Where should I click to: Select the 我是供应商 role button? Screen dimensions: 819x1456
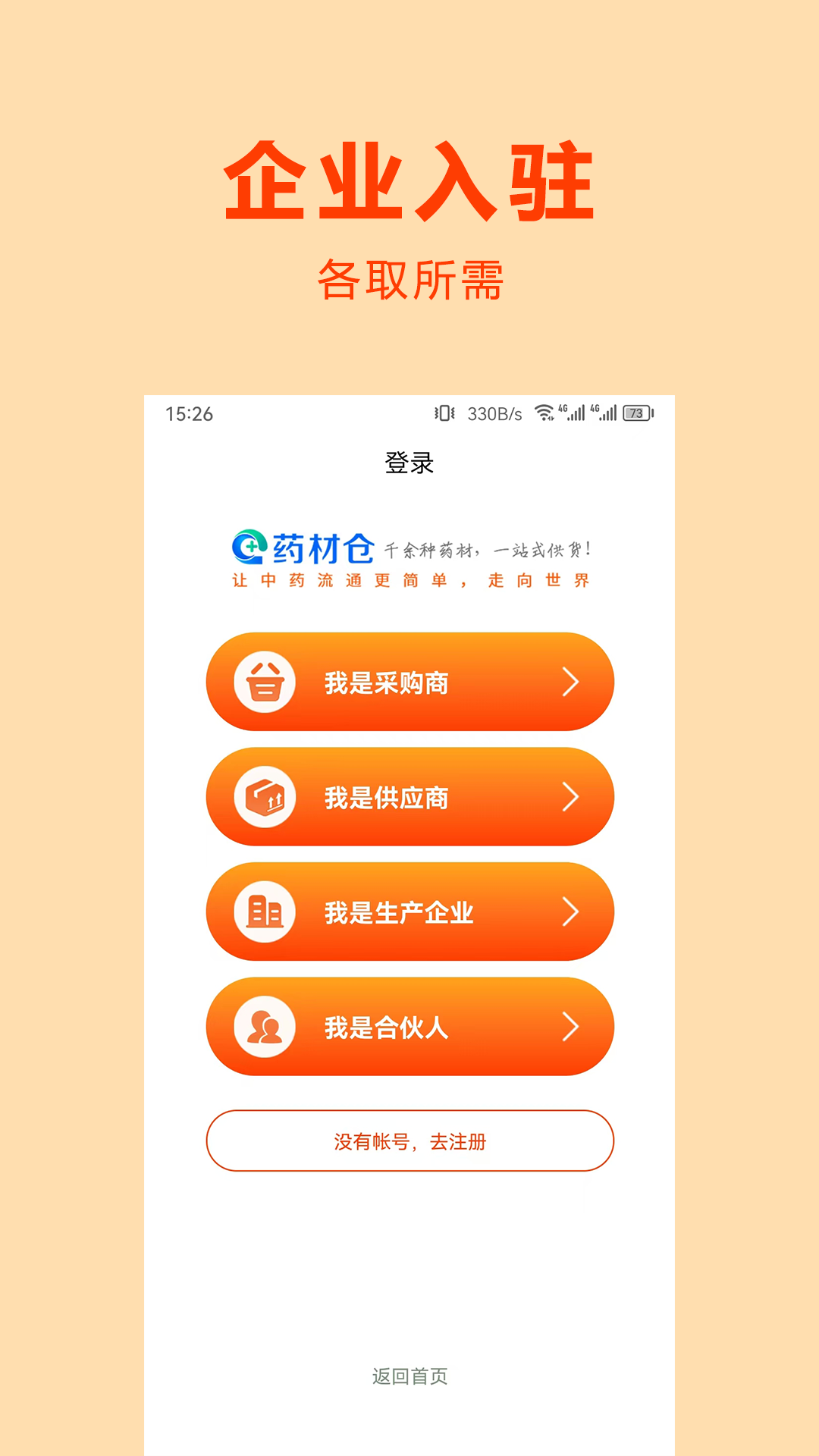[x=409, y=797]
